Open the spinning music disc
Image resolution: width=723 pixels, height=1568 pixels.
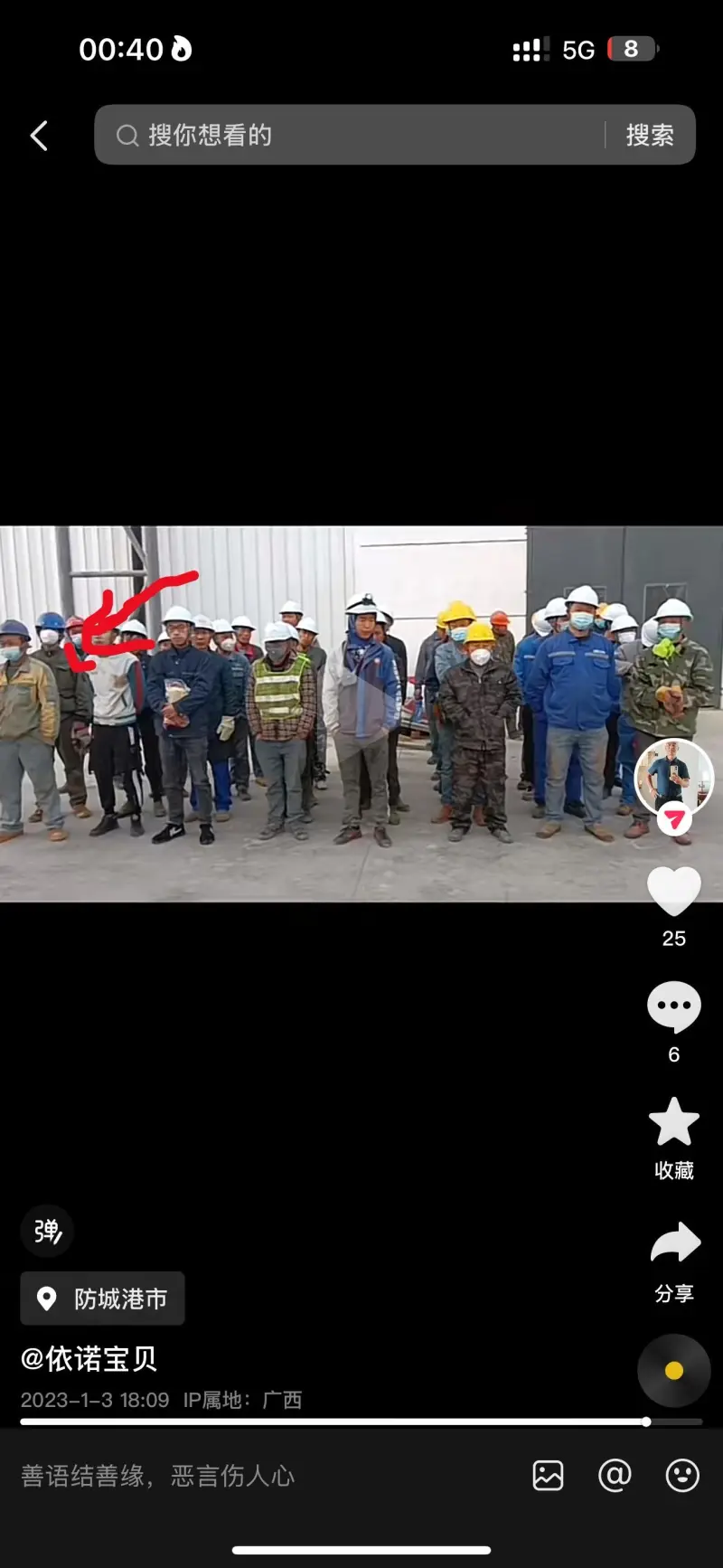click(x=673, y=1371)
